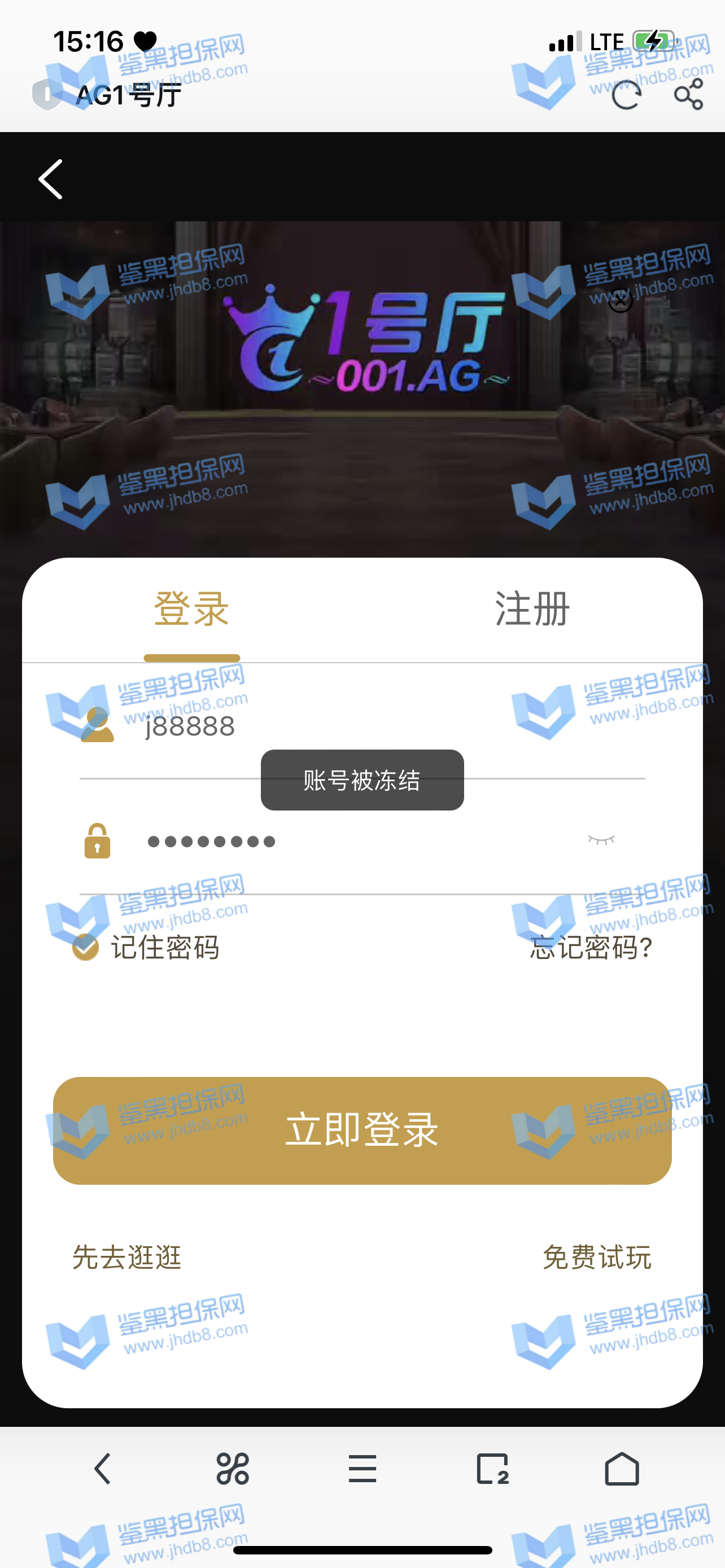Viewport: 725px width, 1568px height.
Task: Switch to the 注册 tab
Action: [x=532, y=608]
